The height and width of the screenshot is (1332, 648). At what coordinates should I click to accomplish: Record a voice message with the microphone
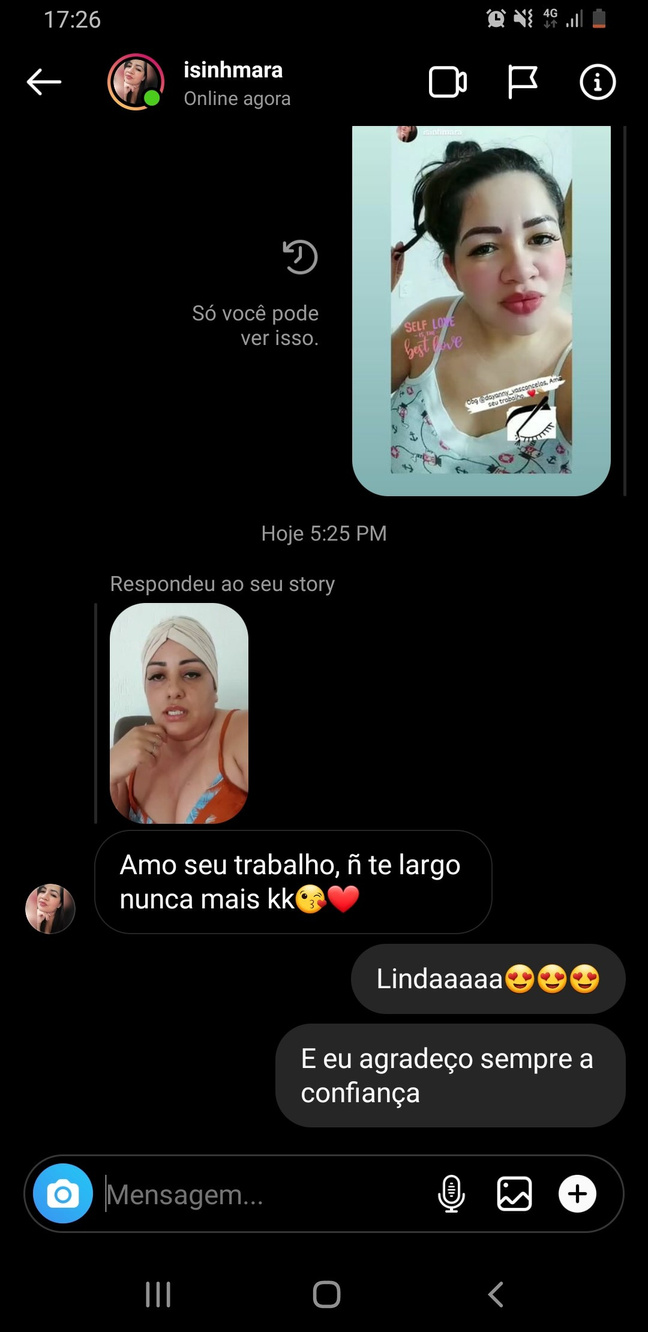[452, 1194]
